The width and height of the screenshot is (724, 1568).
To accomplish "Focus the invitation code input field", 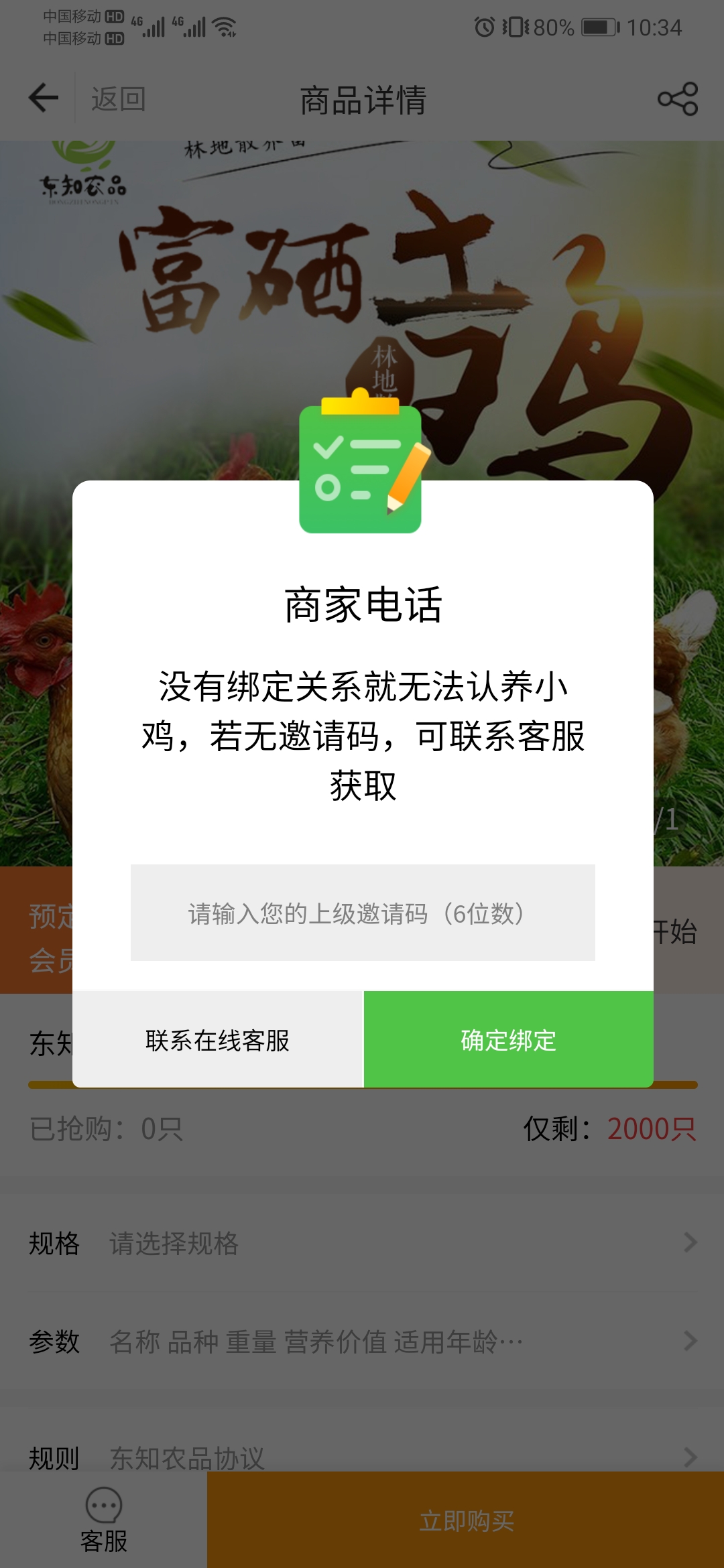I will click(x=362, y=912).
